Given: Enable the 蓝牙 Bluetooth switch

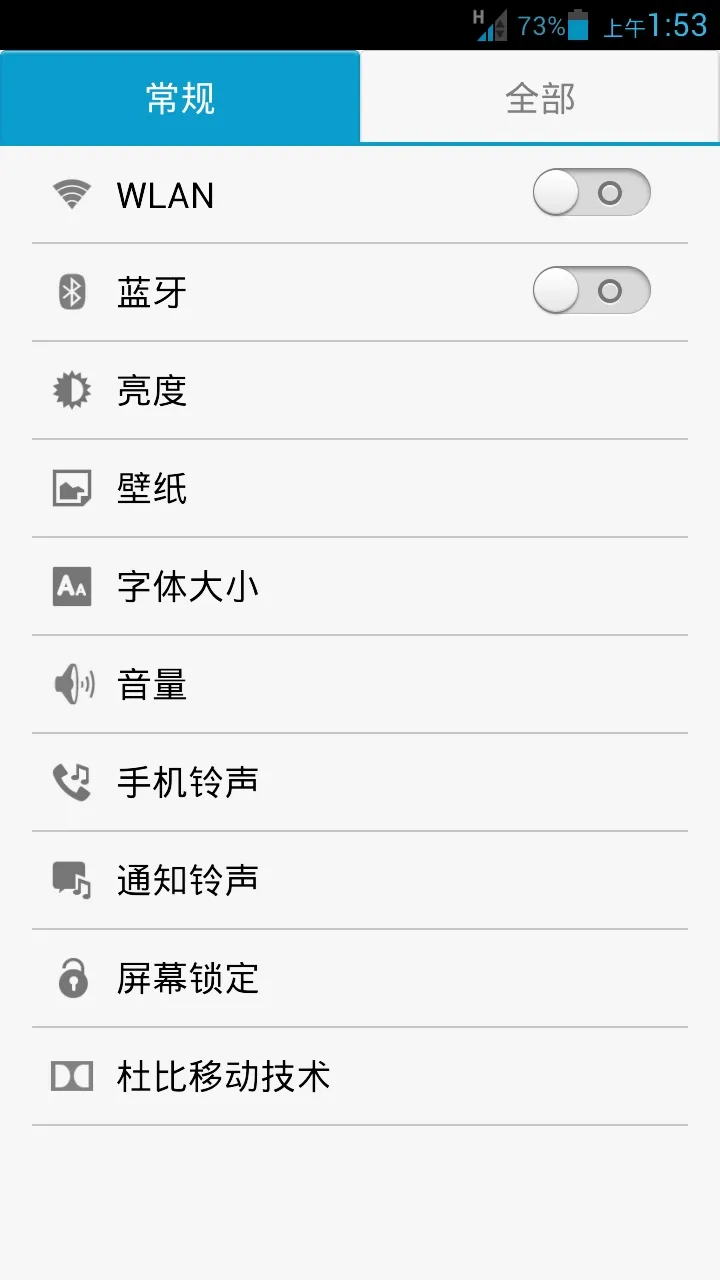Looking at the screenshot, I should 592,291.
